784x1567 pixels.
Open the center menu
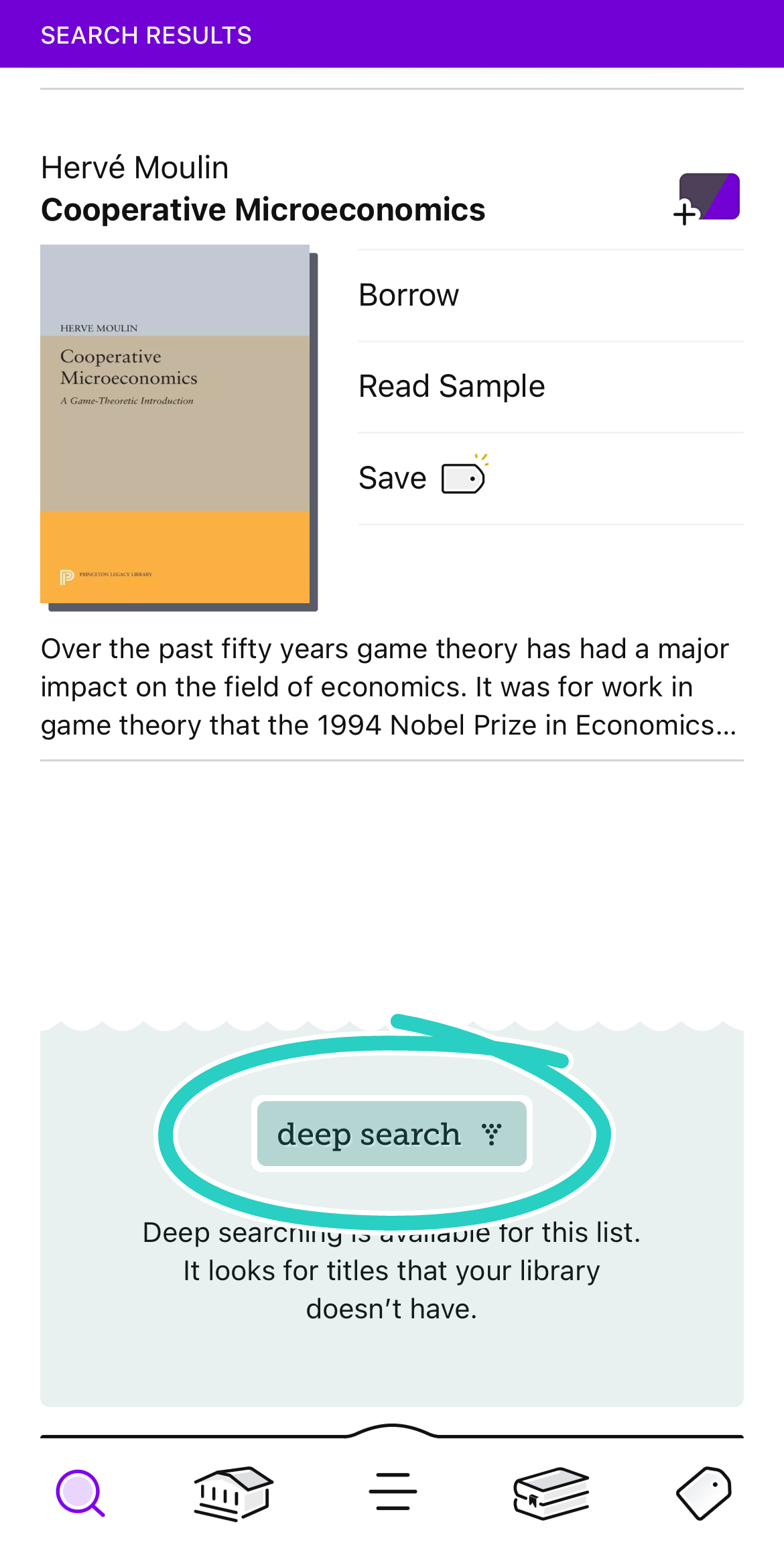tap(393, 1491)
